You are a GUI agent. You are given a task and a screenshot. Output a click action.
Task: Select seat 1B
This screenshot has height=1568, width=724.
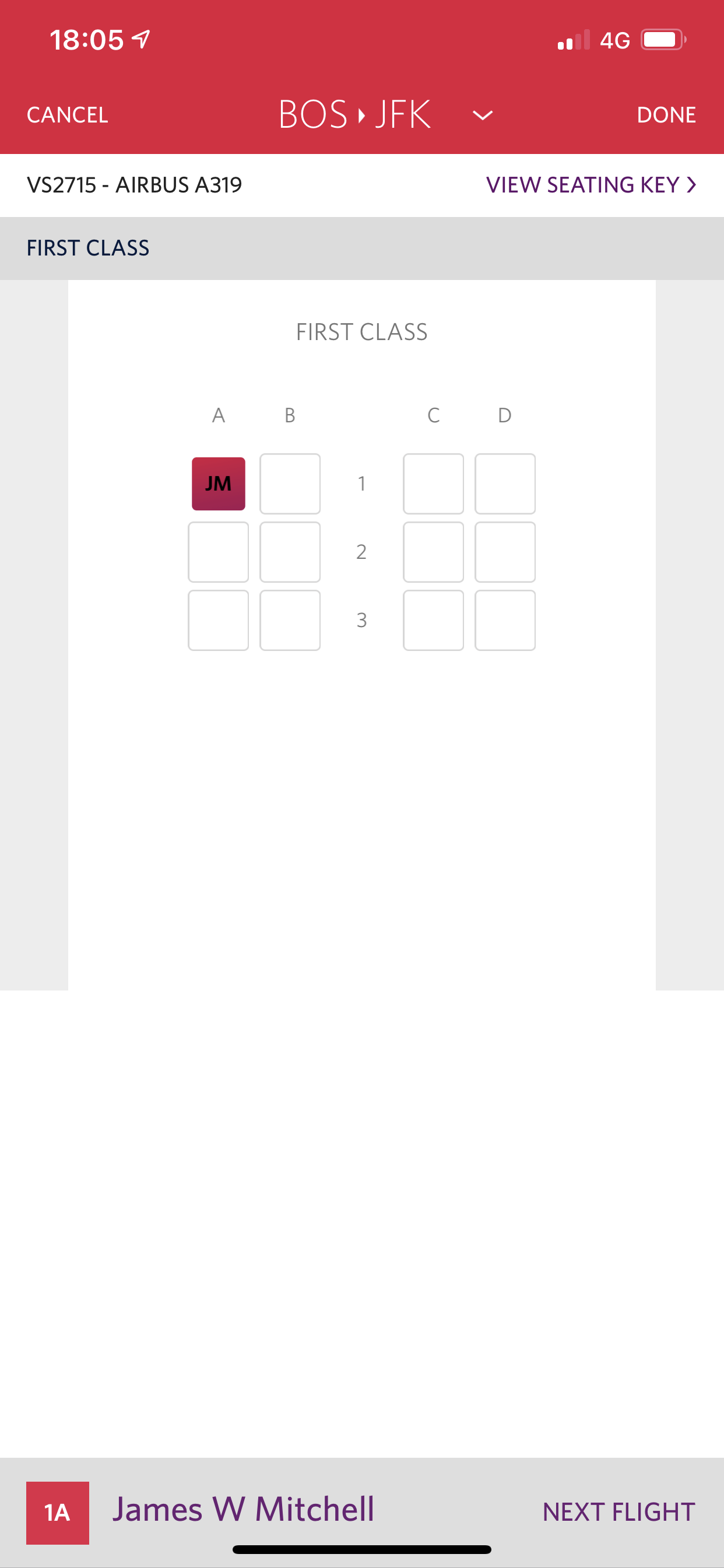[290, 484]
